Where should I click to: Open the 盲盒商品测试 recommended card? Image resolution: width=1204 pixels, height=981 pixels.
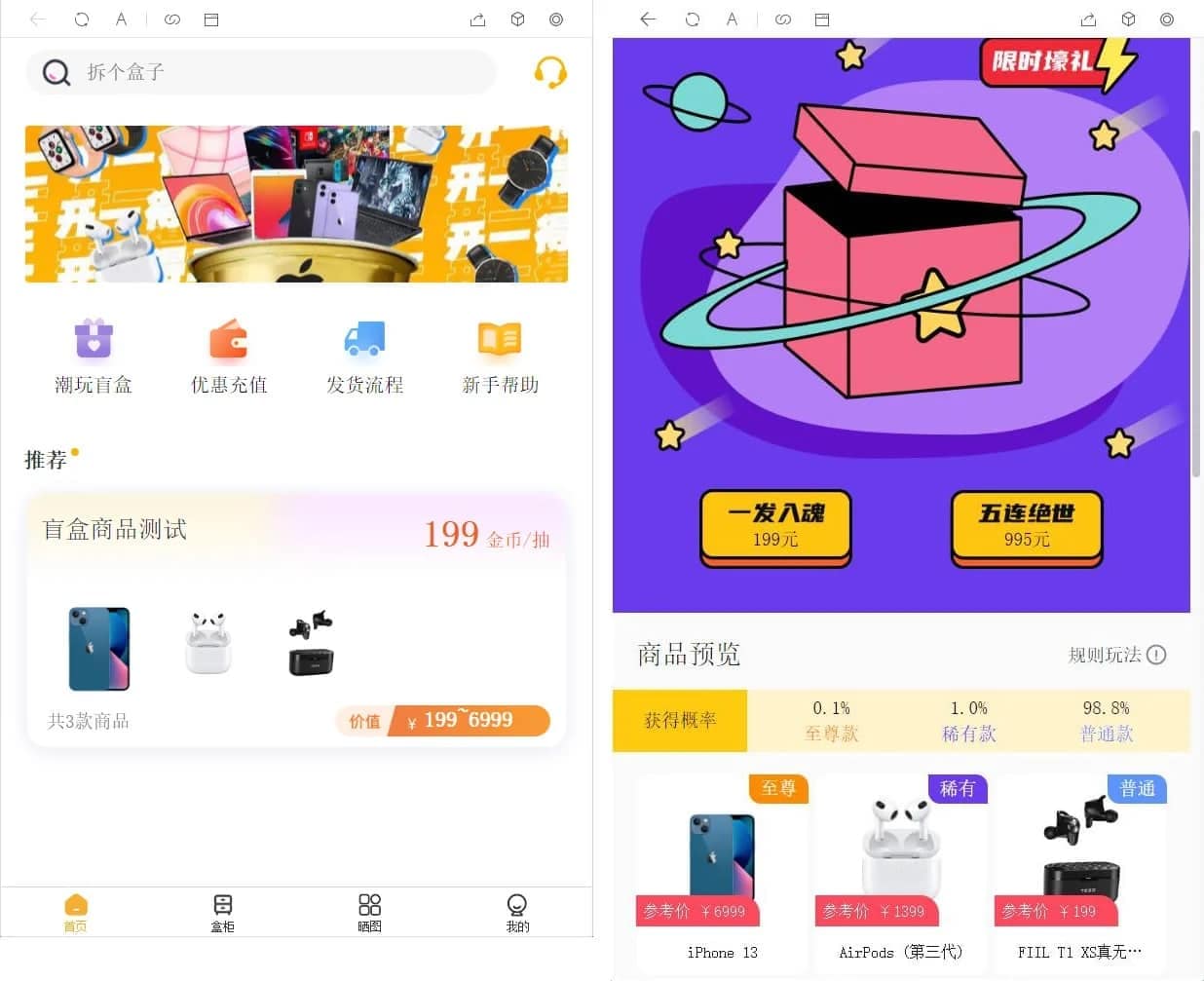[x=296, y=621]
